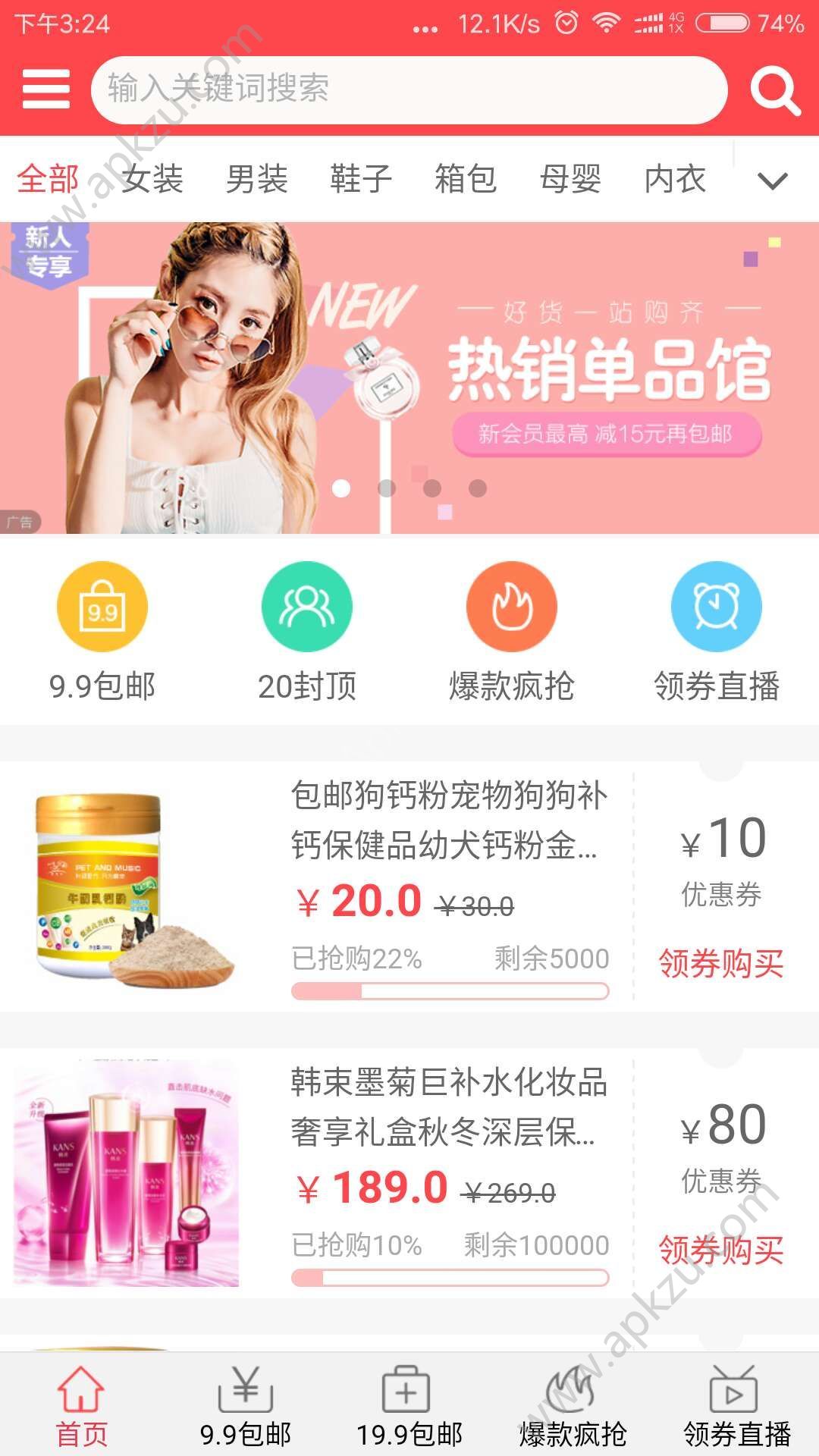The height and width of the screenshot is (1456, 819).
Task: Open the hamburger menu icon
Action: [x=47, y=89]
